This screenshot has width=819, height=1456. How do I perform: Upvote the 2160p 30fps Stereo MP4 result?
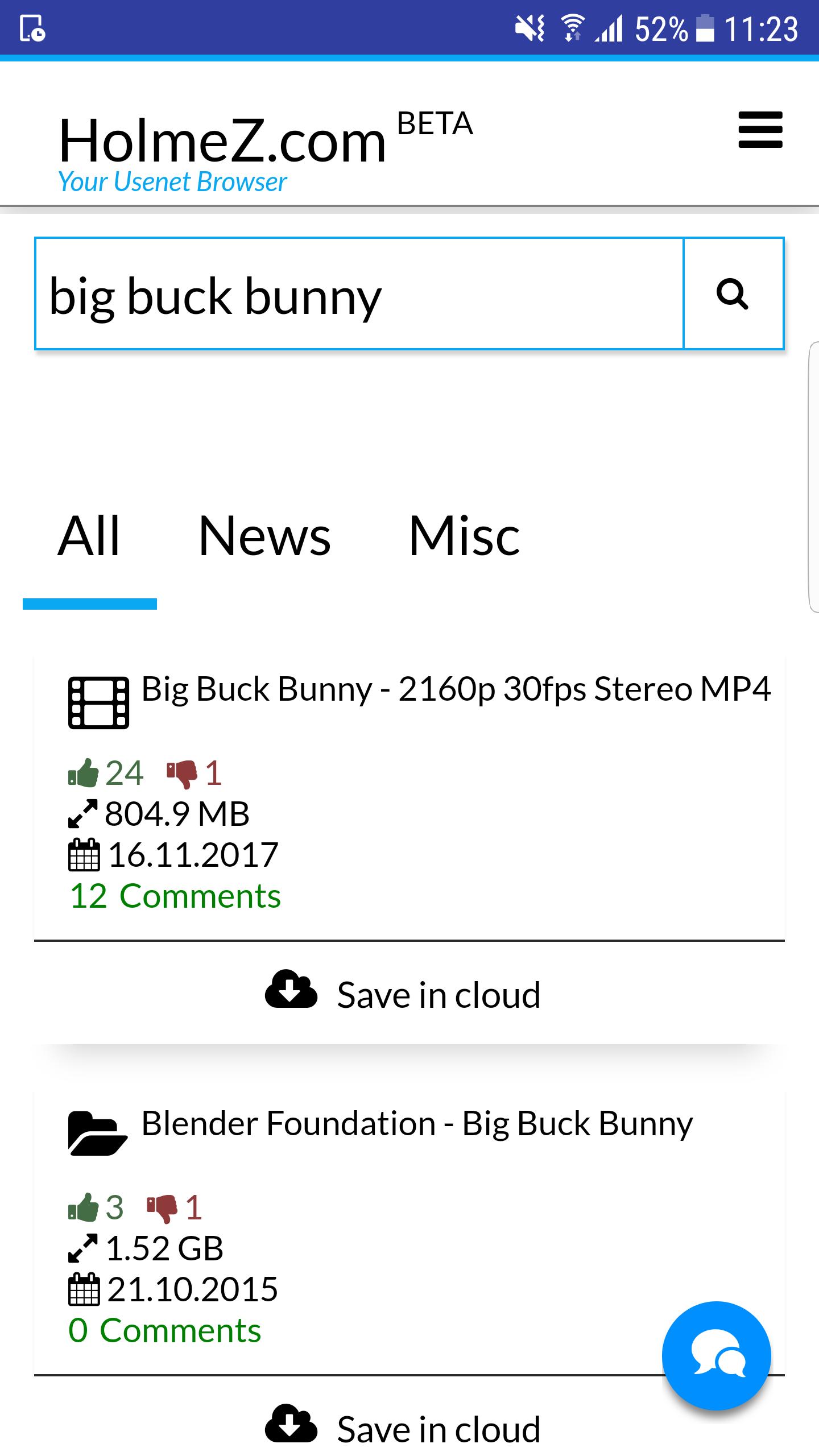coord(84,773)
